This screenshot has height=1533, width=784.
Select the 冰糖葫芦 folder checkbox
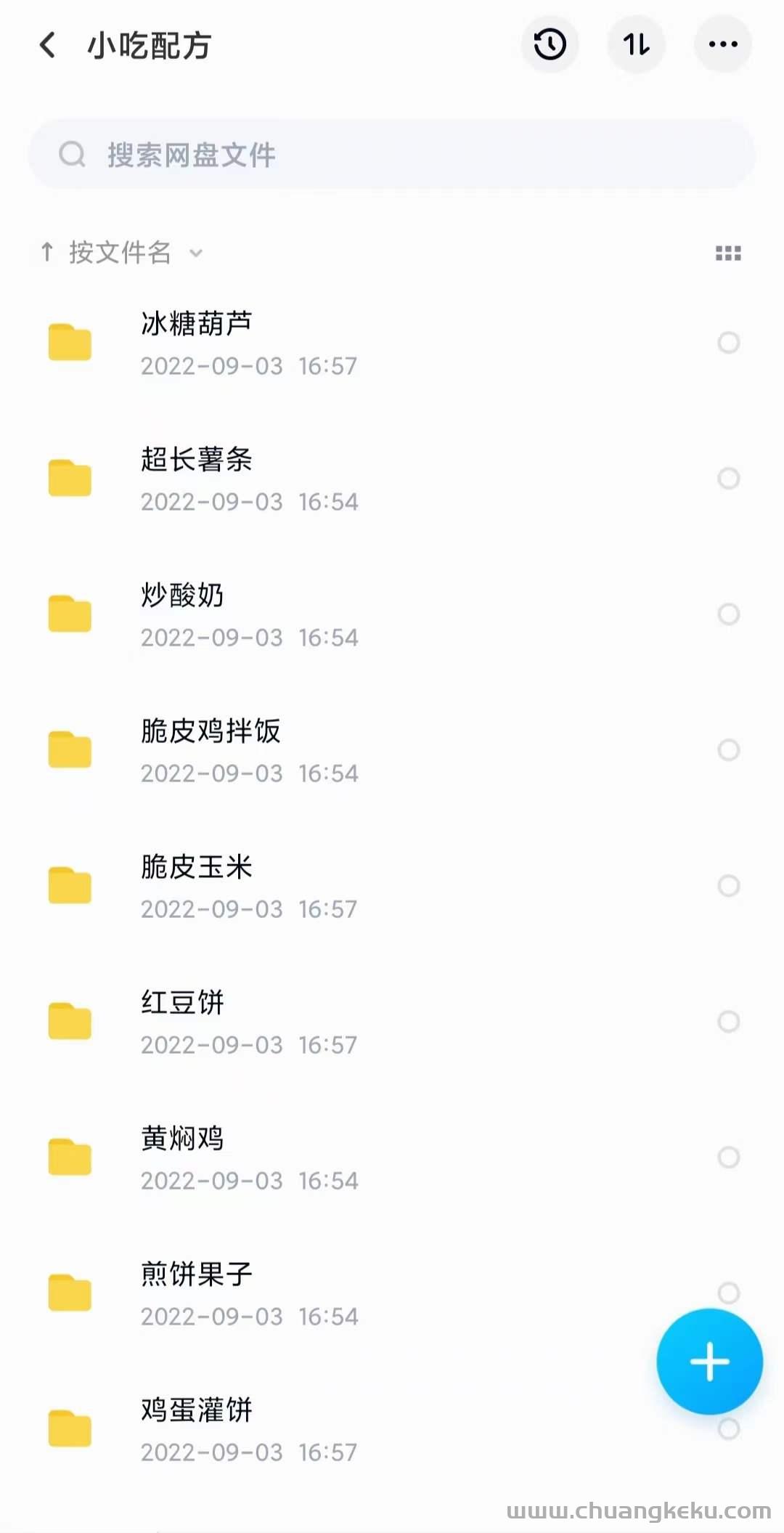click(728, 343)
